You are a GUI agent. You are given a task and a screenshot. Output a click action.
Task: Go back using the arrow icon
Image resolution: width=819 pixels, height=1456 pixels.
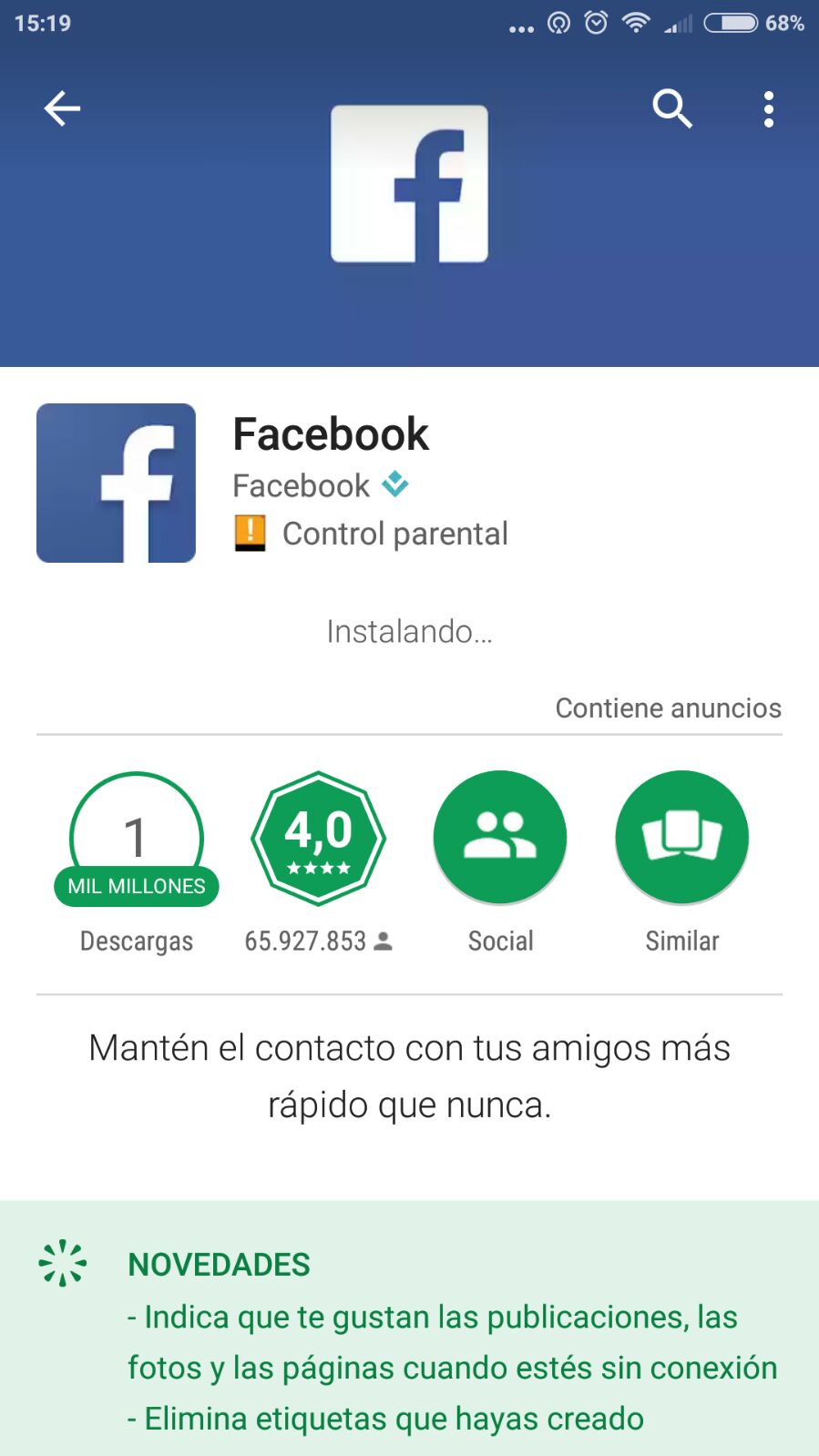[x=62, y=109]
